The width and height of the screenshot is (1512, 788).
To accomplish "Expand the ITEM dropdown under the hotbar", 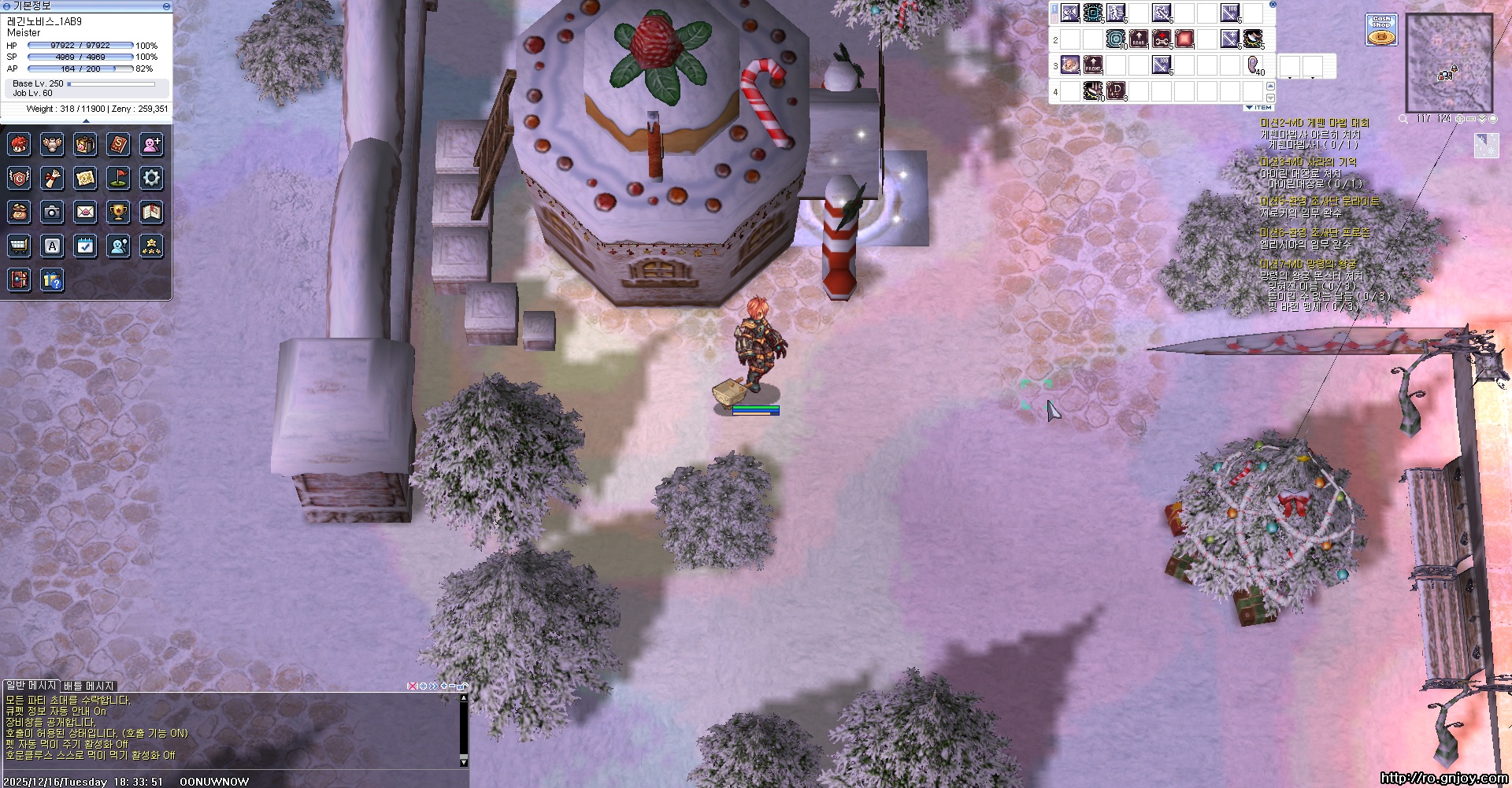I will (1258, 107).
